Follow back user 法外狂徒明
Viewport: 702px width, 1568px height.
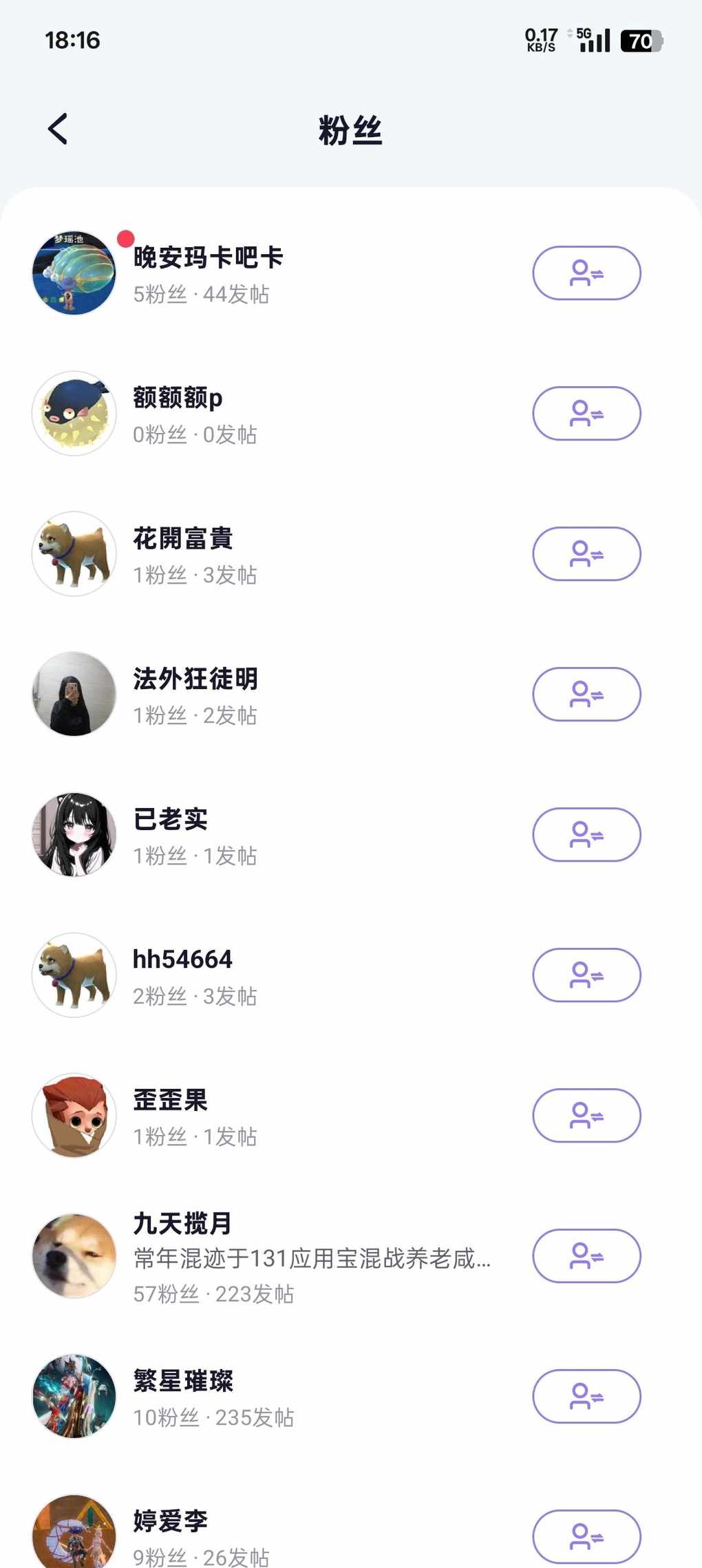point(586,695)
